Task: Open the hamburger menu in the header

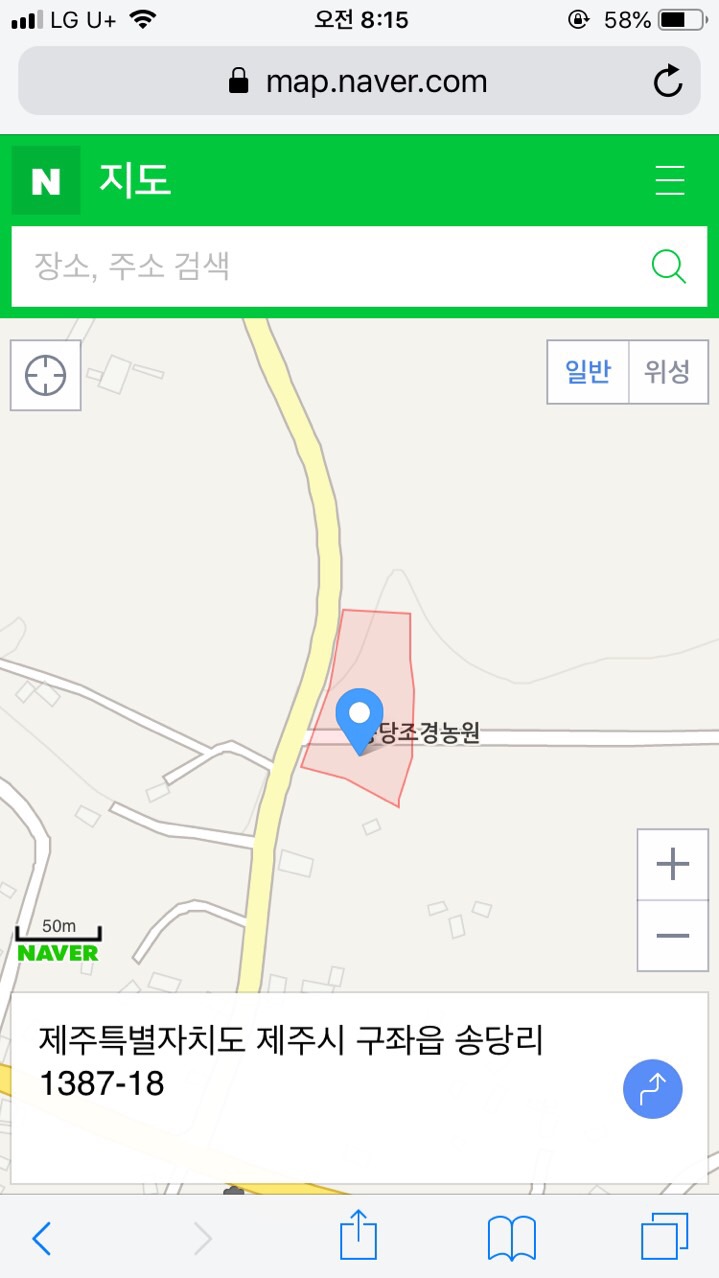Action: (669, 181)
